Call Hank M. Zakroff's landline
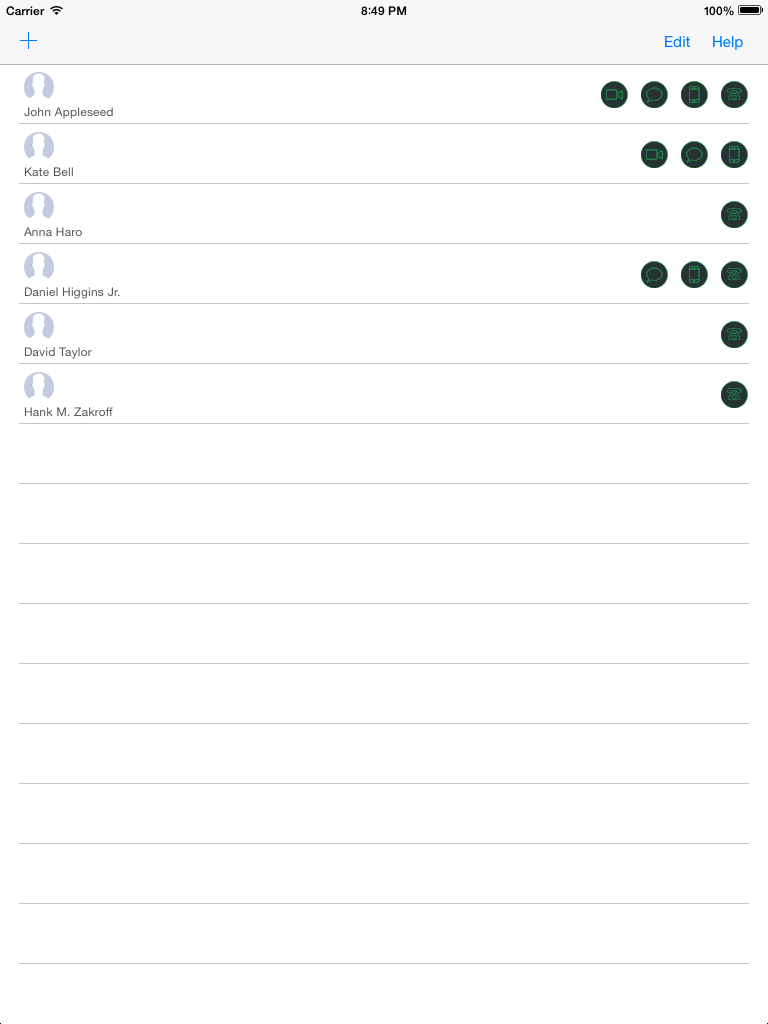The width and height of the screenshot is (768, 1024). coord(734,395)
